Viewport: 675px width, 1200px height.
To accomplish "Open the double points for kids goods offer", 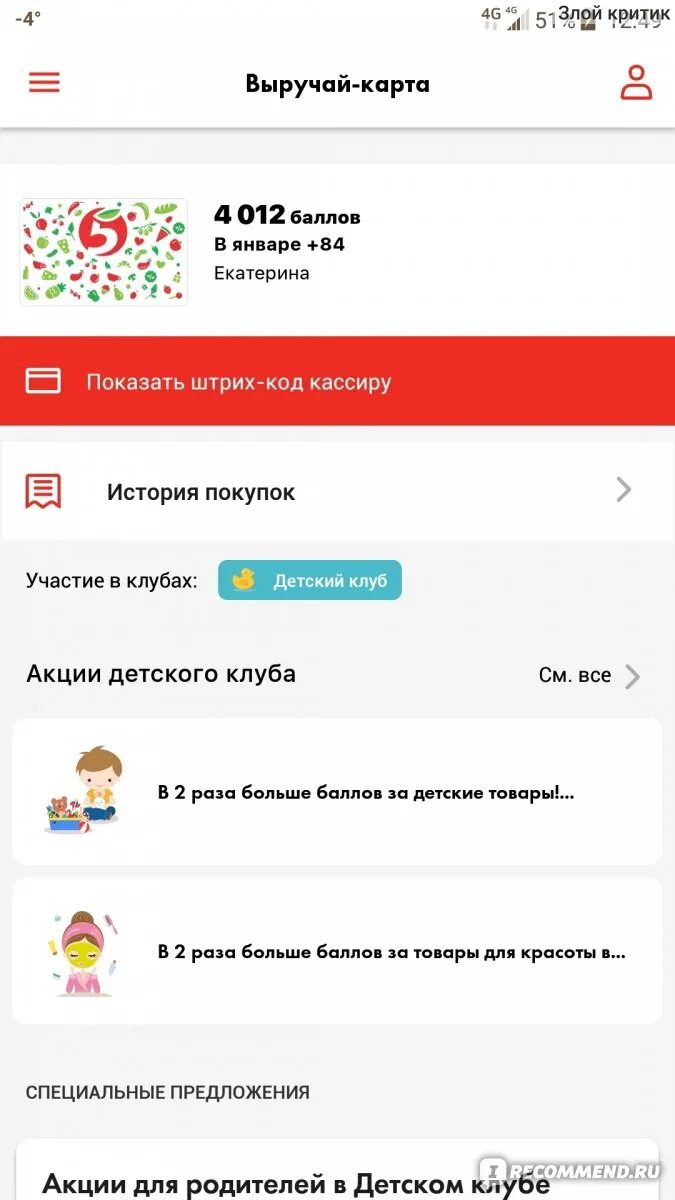I will click(337, 792).
